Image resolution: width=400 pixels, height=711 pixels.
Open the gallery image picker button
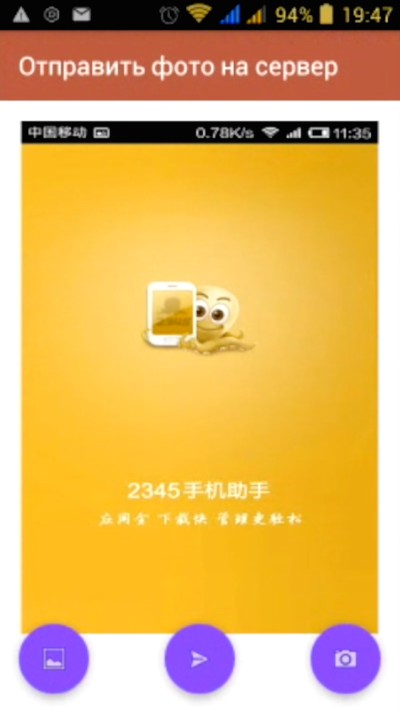(54, 658)
